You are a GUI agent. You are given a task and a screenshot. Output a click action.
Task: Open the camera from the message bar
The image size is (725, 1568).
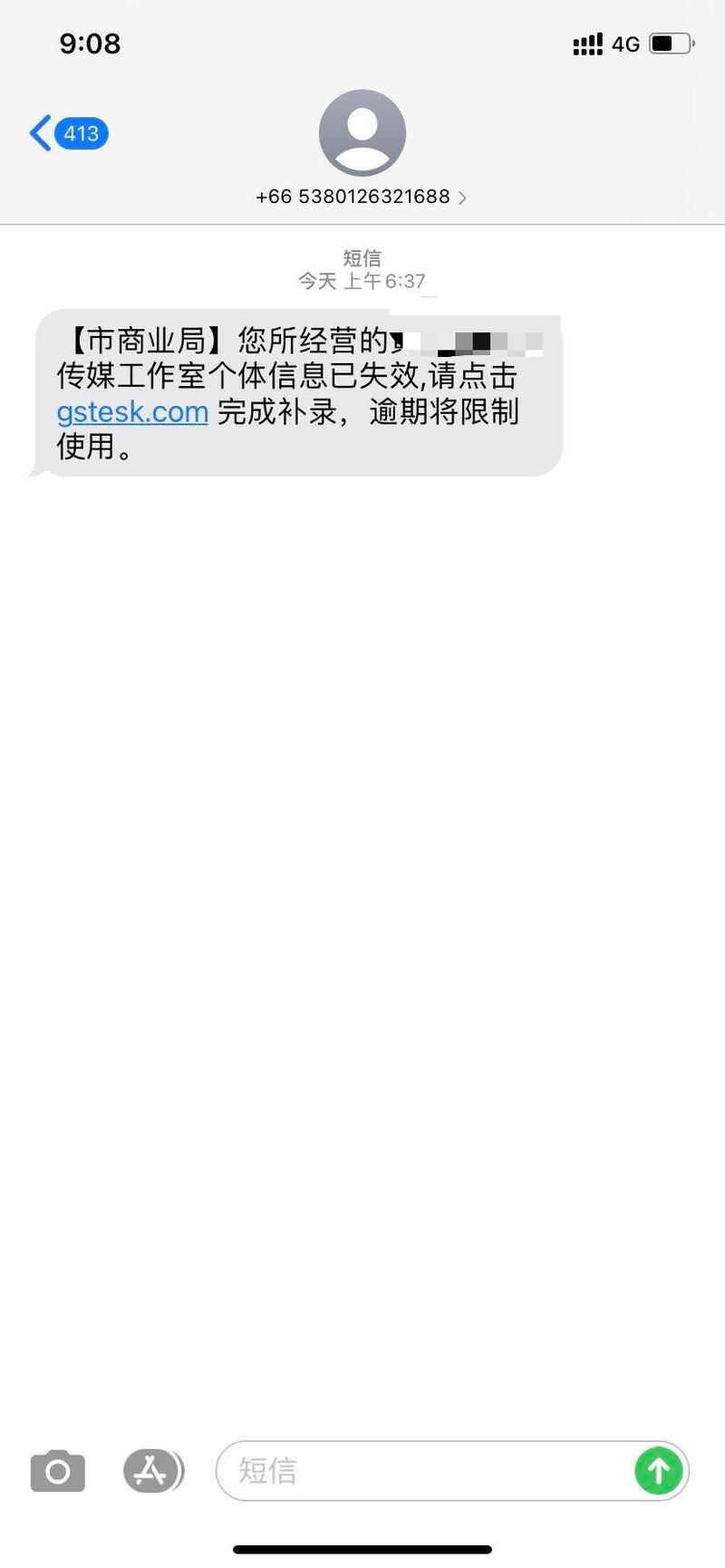56,1471
